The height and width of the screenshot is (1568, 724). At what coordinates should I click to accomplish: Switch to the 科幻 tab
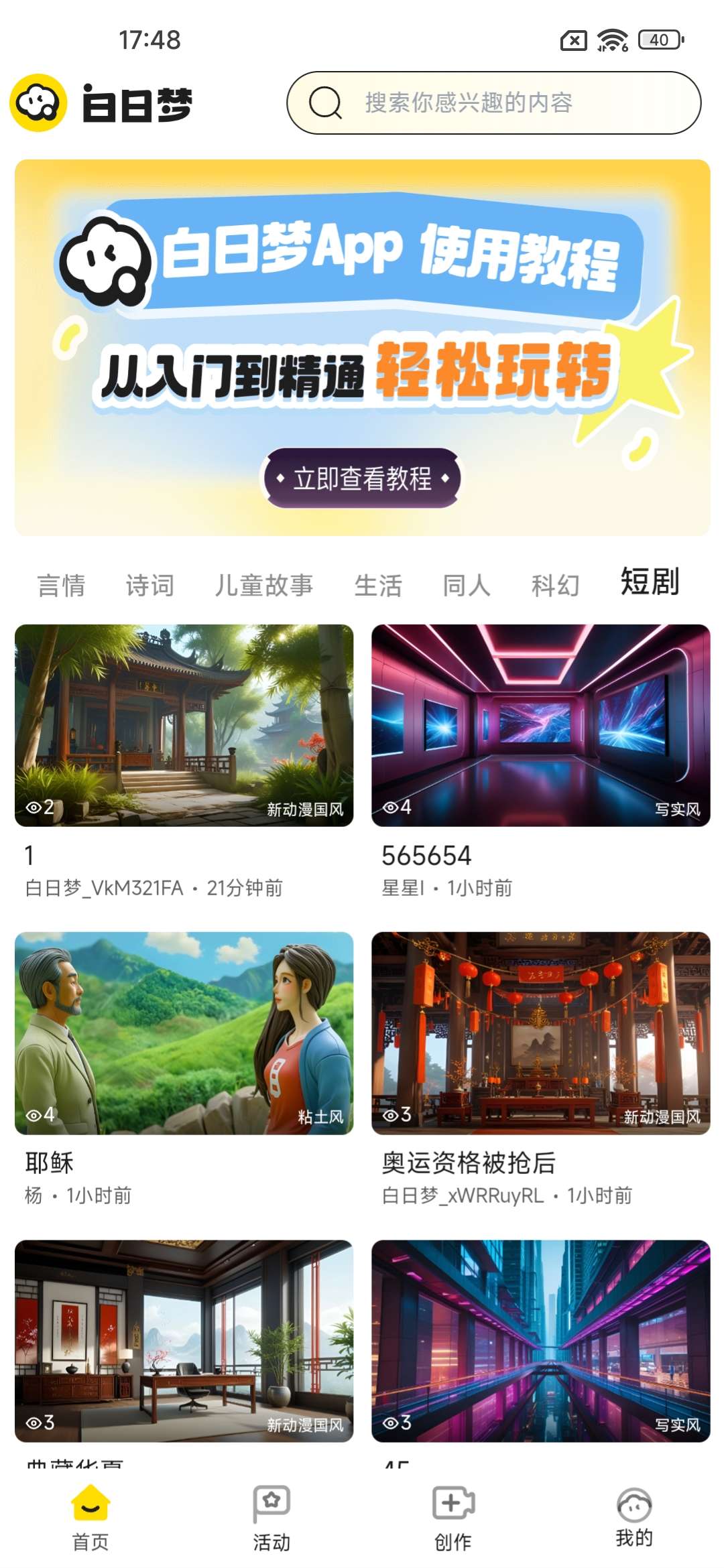[555, 586]
